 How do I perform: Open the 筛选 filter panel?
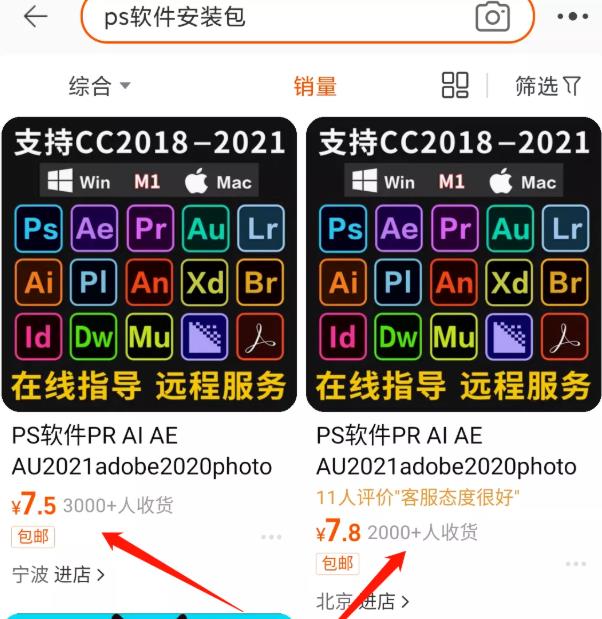point(547,86)
